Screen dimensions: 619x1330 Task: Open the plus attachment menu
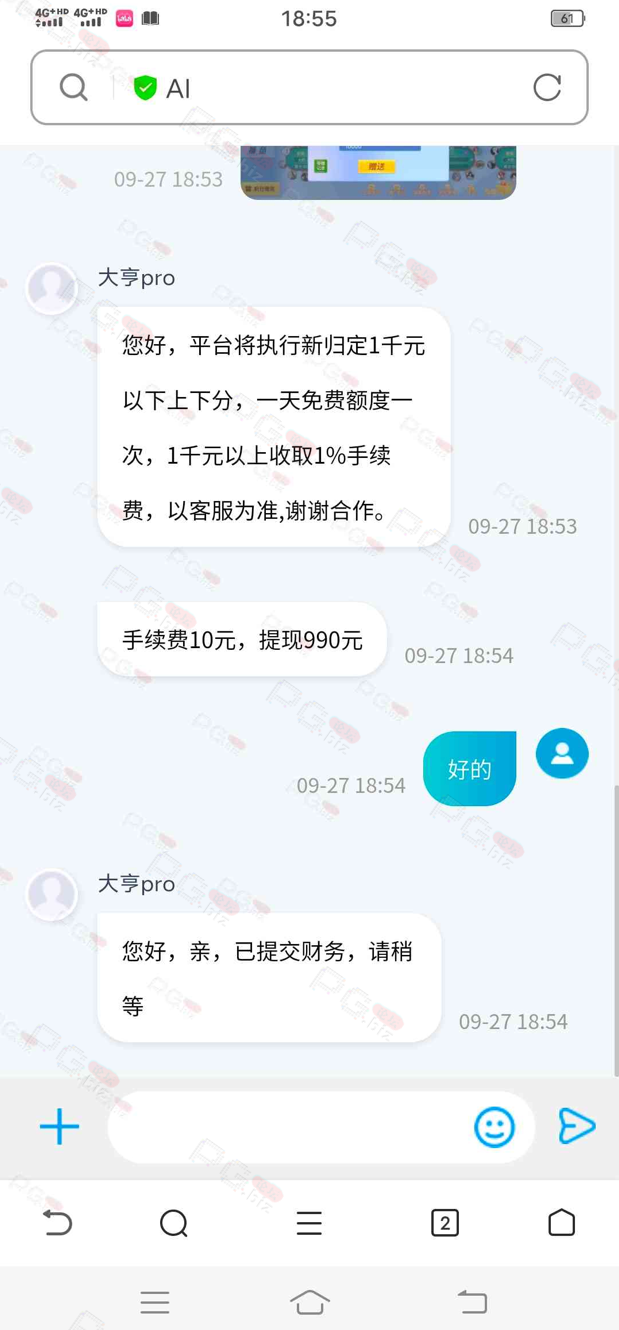click(x=59, y=1127)
